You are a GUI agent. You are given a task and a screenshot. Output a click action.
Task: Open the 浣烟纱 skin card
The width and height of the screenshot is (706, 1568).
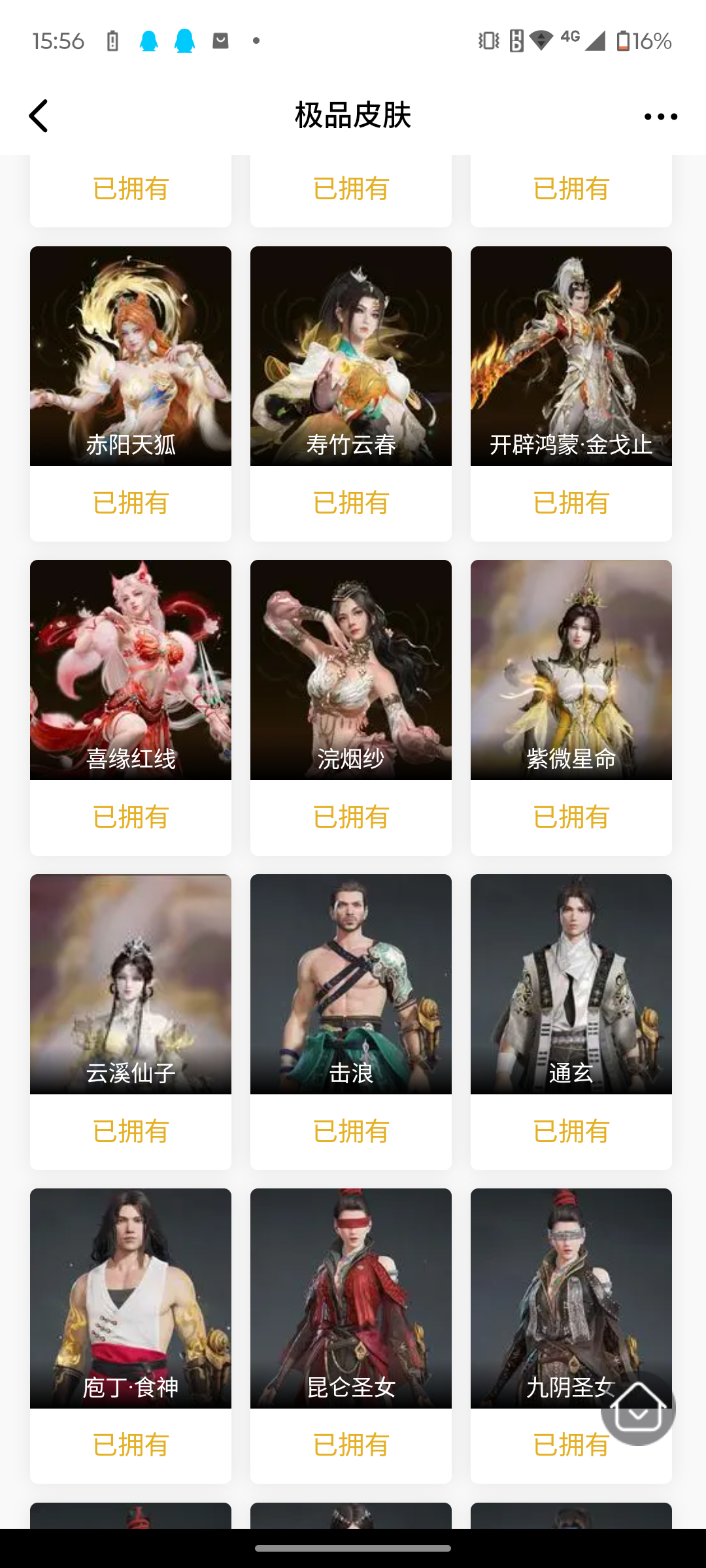click(x=351, y=670)
